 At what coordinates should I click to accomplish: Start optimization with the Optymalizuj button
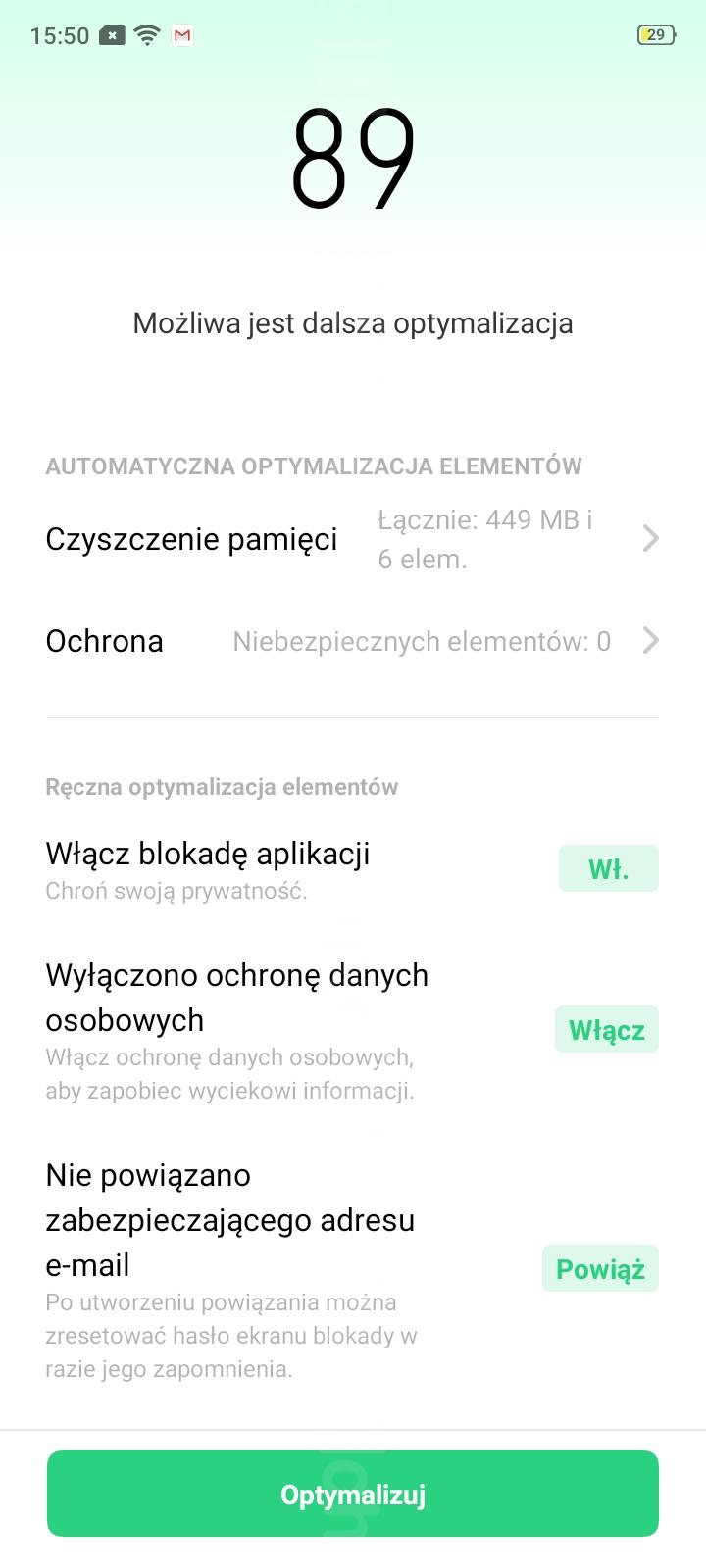[353, 1494]
